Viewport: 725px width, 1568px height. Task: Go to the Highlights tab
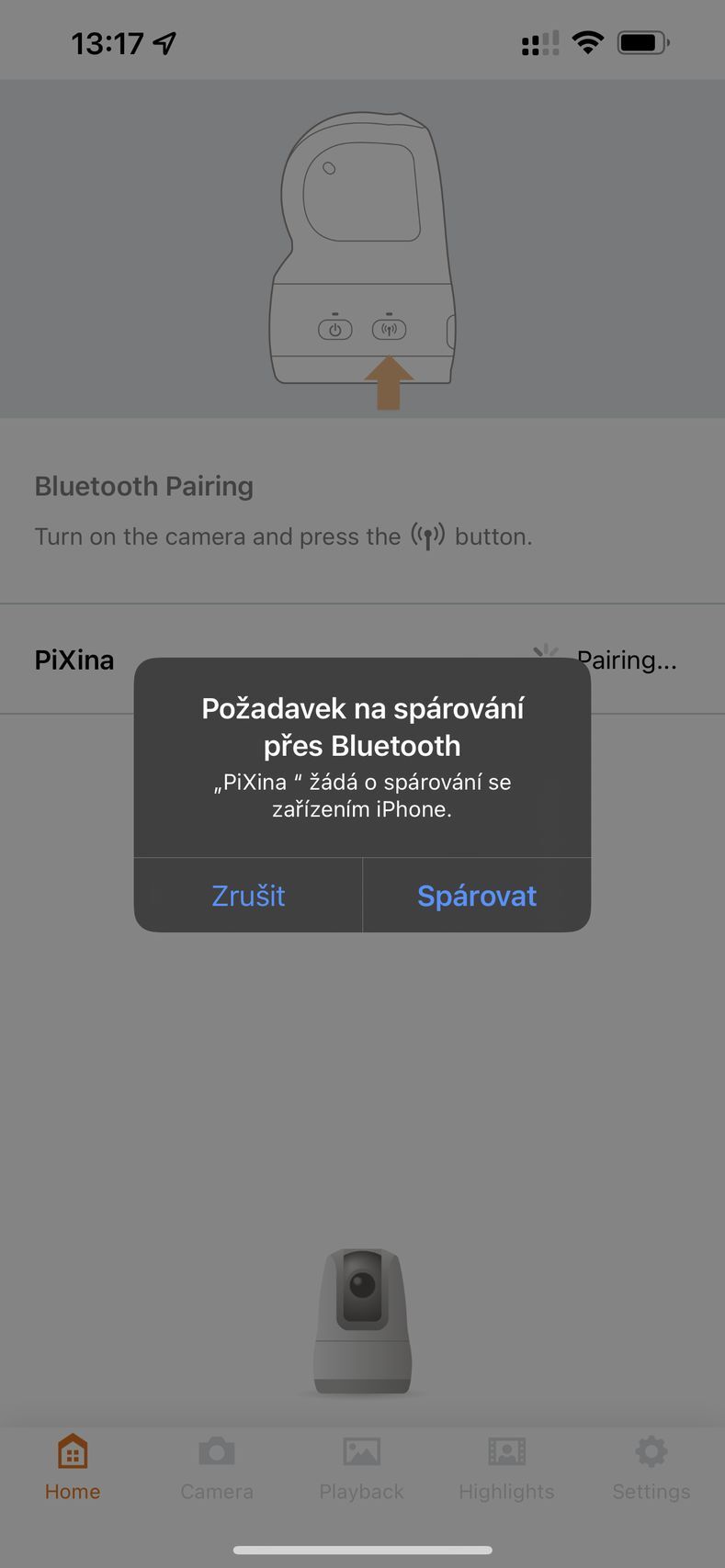click(506, 1469)
